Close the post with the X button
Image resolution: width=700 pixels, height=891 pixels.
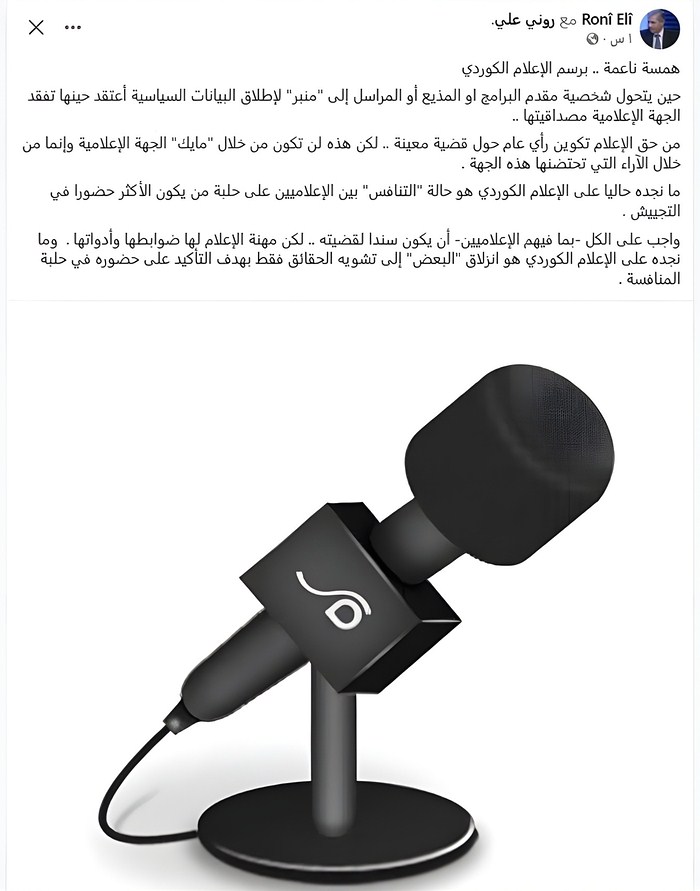point(36,27)
